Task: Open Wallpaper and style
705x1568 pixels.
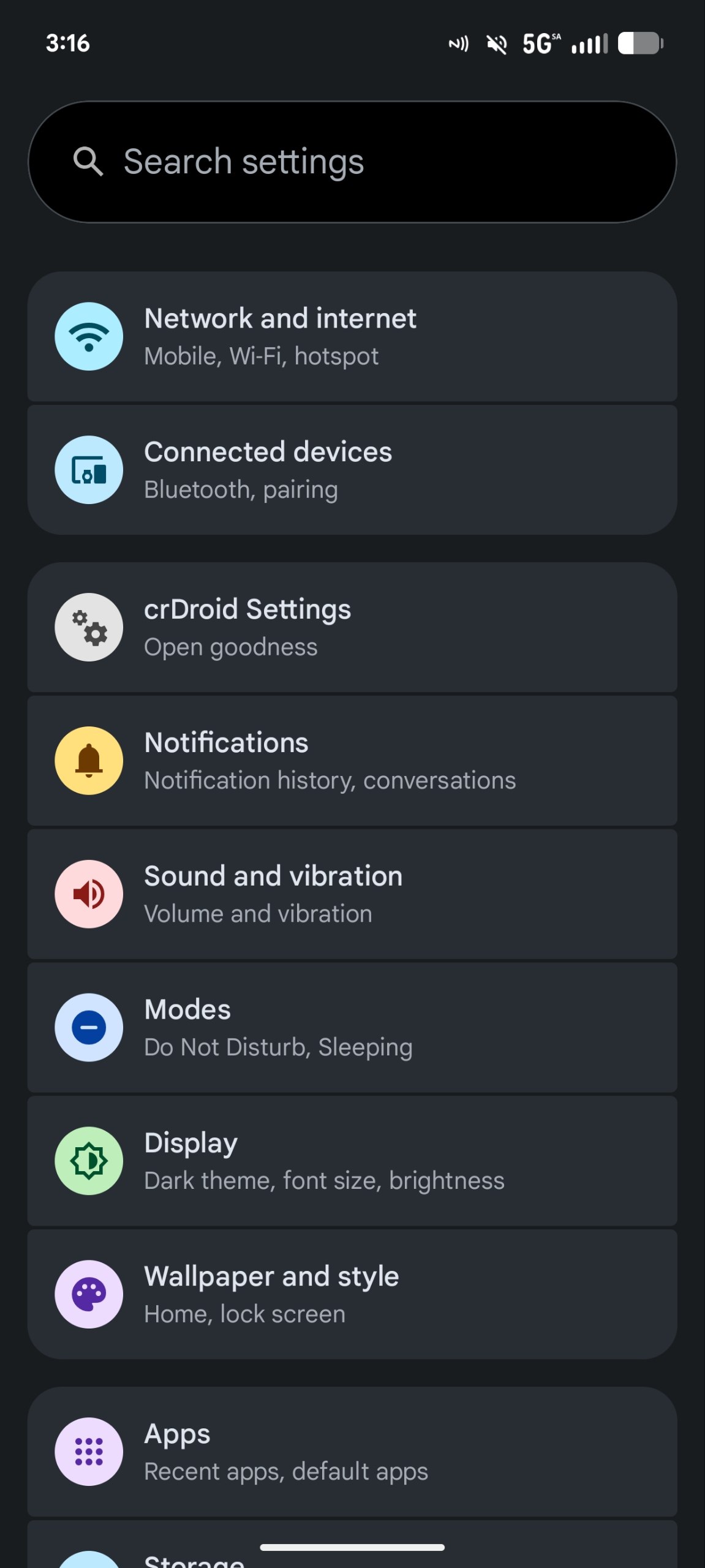Action: 352,1295
